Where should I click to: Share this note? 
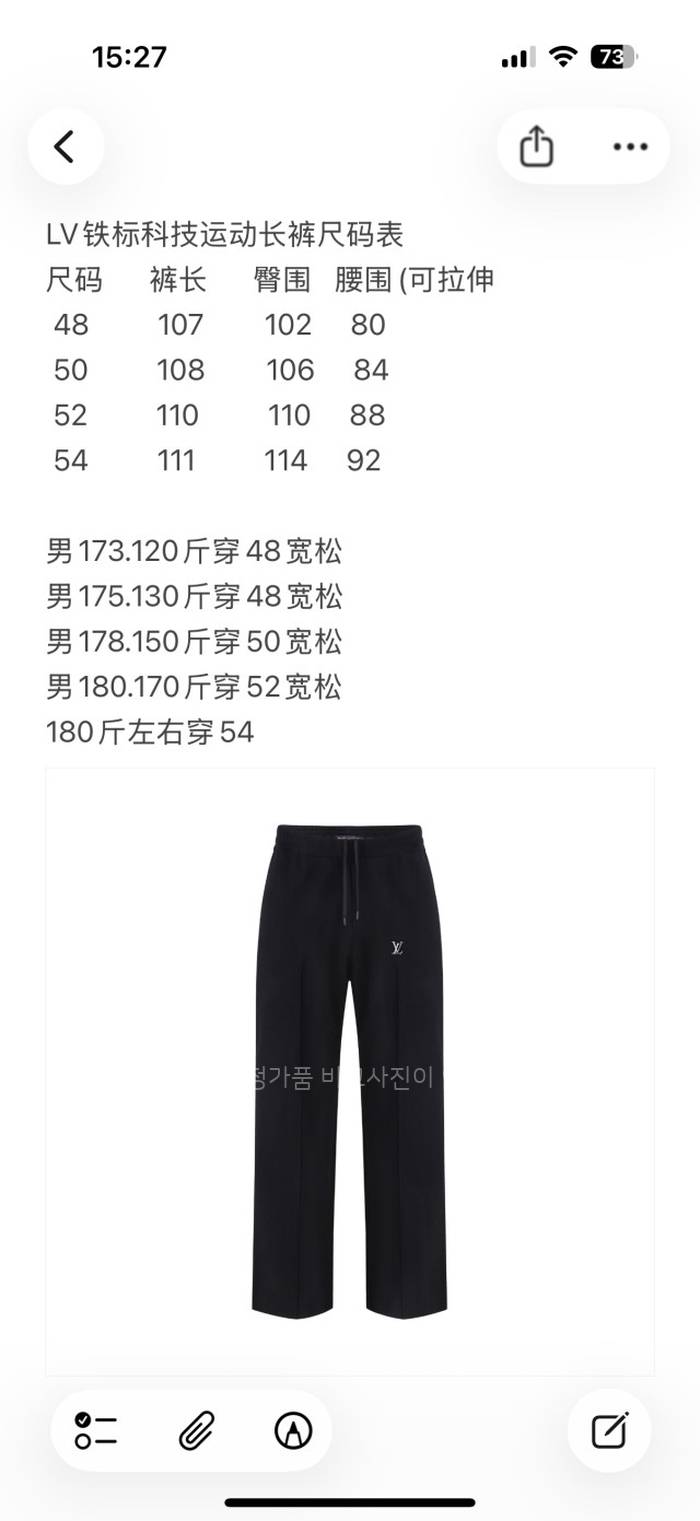coord(537,147)
